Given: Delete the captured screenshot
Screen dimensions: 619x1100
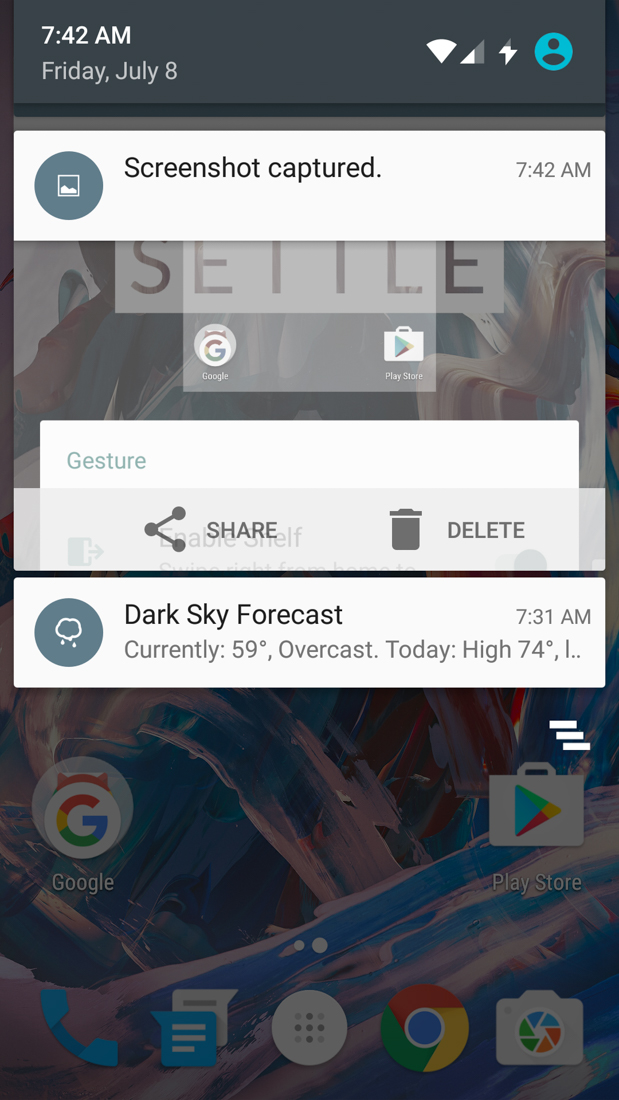Looking at the screenshot, I should click(457, 530).
